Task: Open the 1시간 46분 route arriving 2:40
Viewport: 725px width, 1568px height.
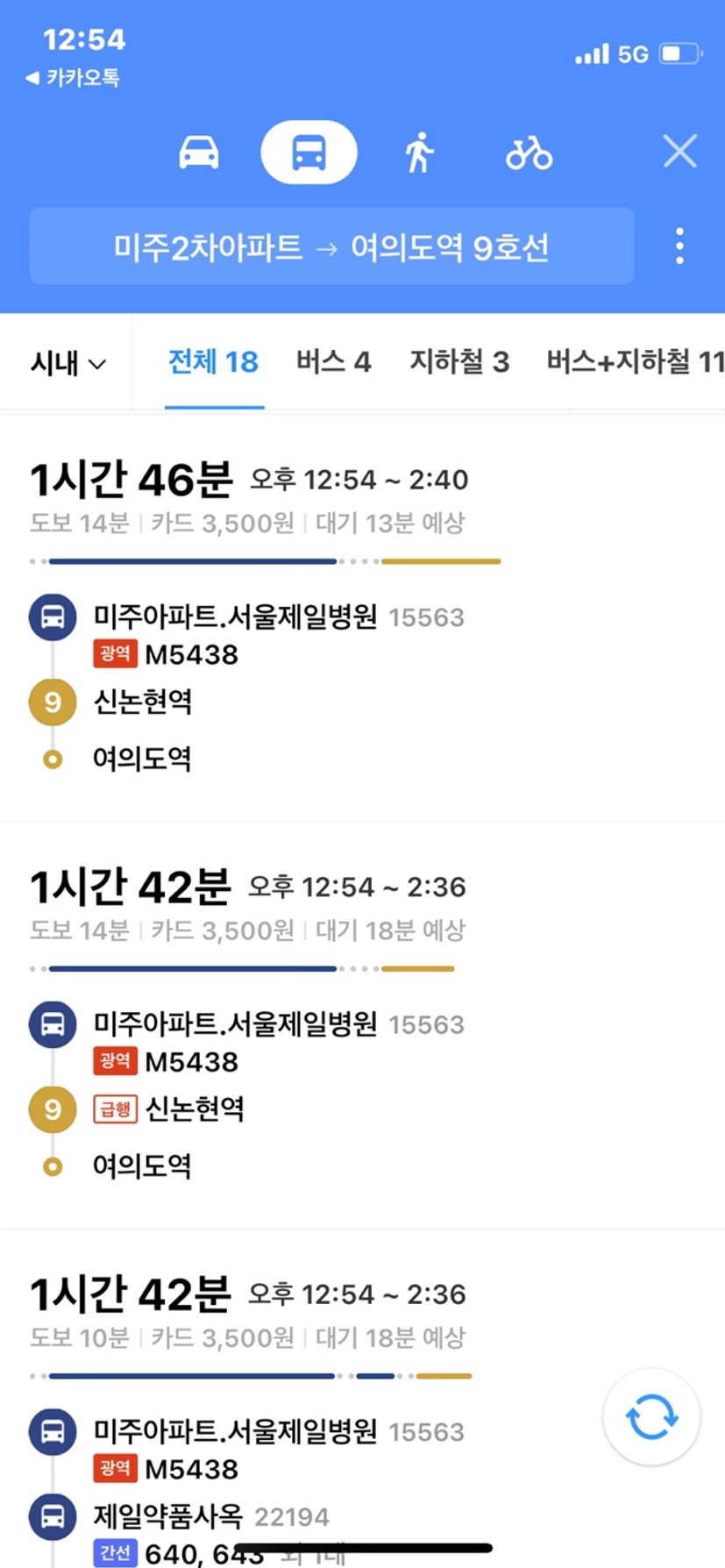Action: 362,618
